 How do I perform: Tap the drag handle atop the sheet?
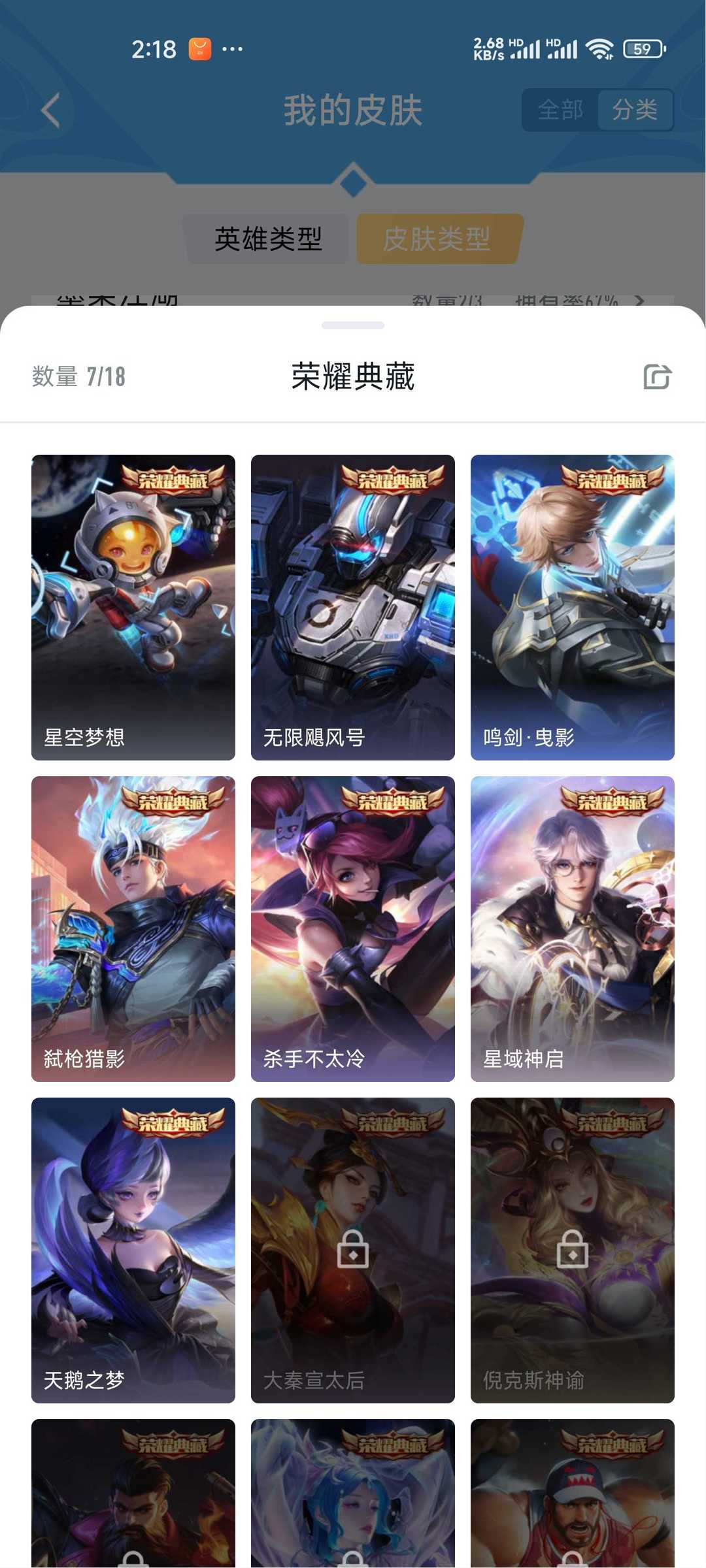[353, 325]
